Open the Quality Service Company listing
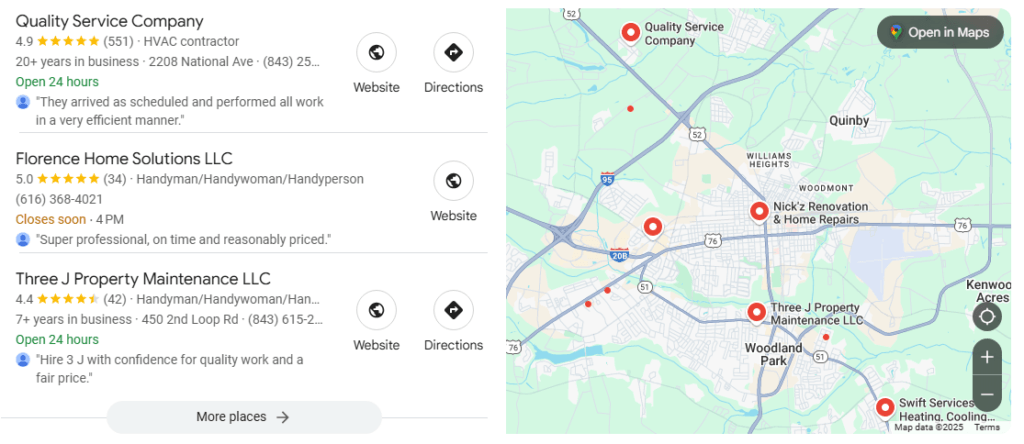1024x444 pixels. tap(110, 21)
